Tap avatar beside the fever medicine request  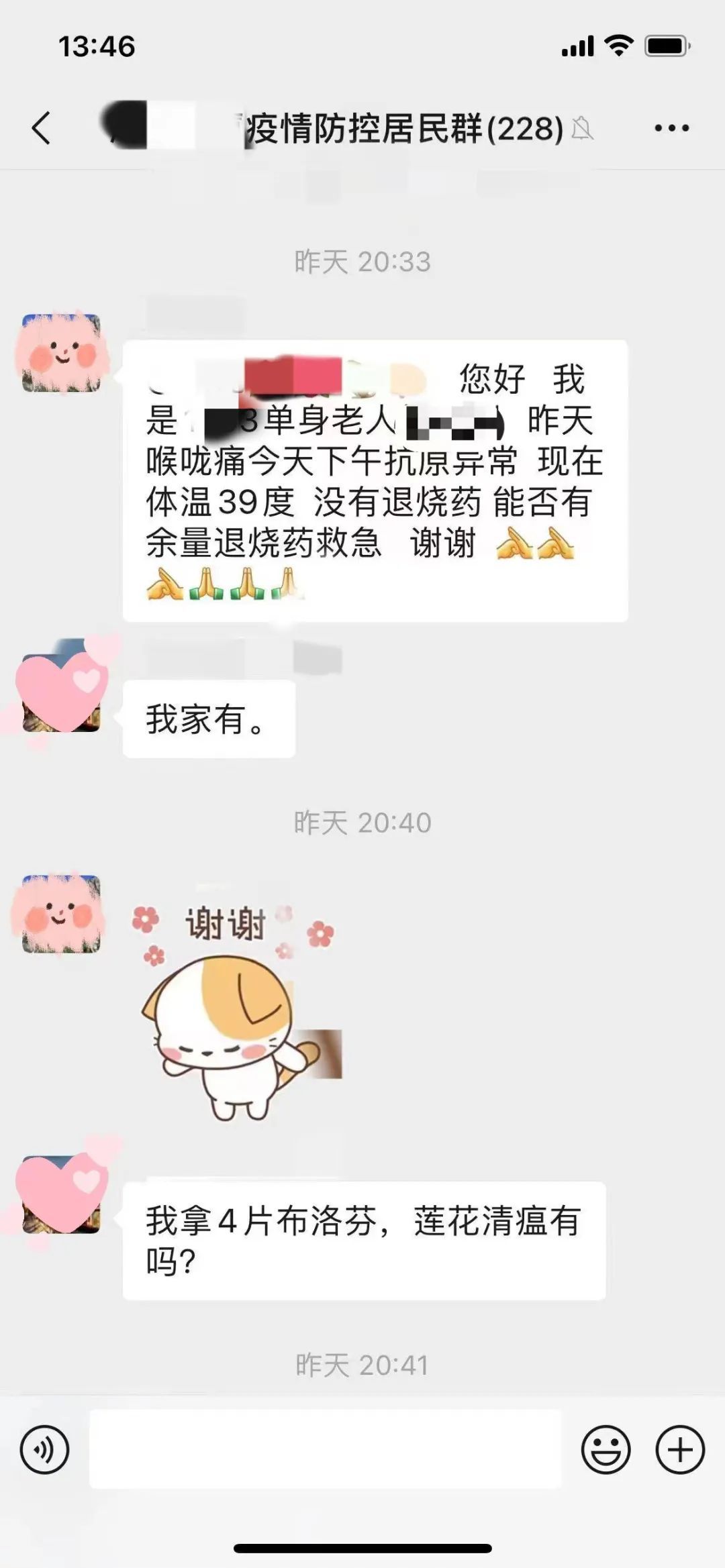point(61,354)
